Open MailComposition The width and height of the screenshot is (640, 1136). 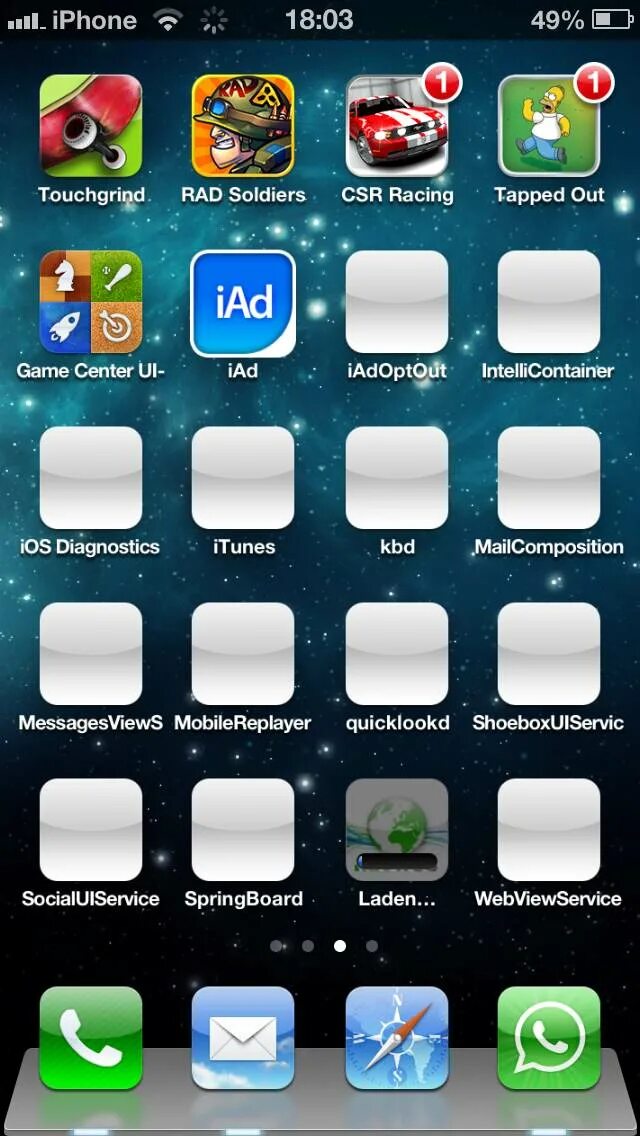click(x=549, y=478)
